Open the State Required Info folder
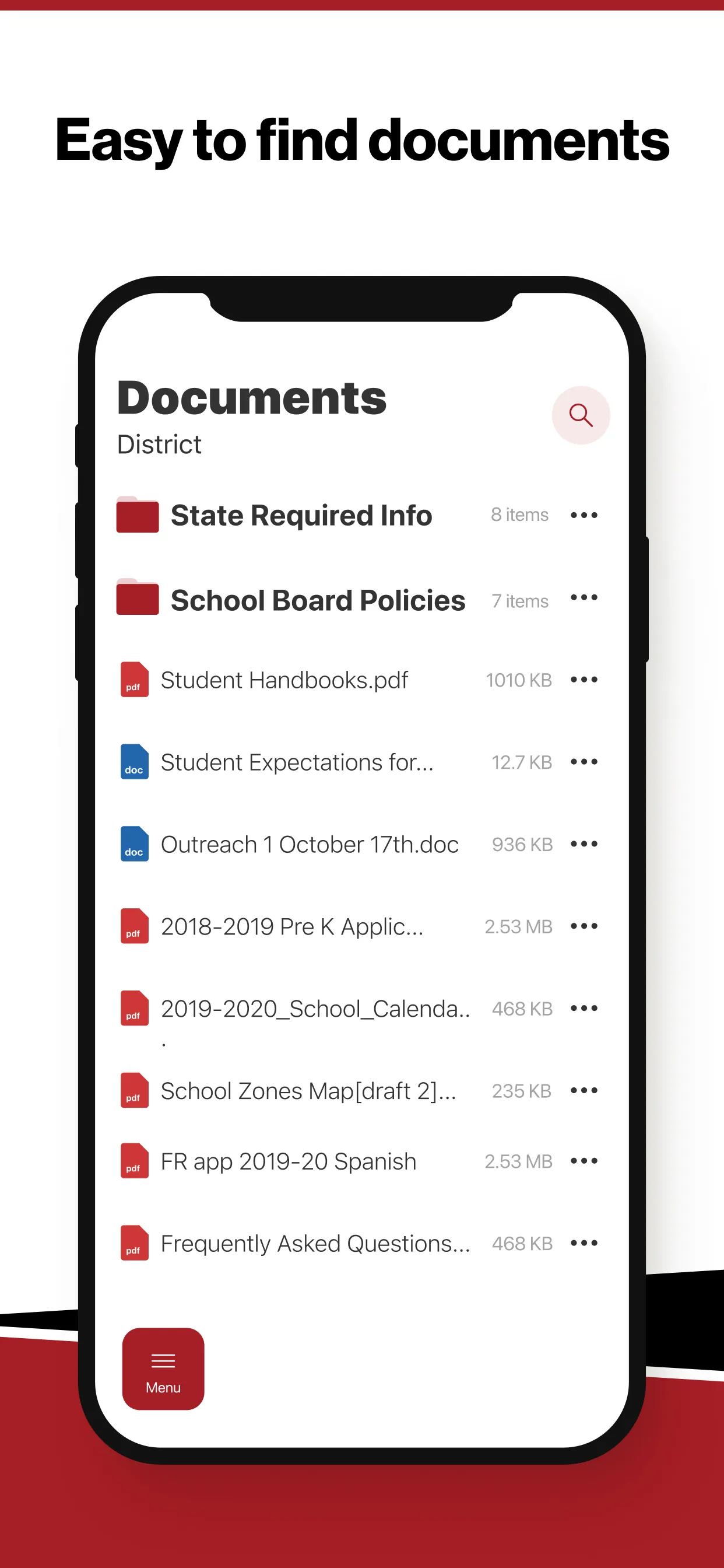 pyautogui.click(x=301, y=515)
